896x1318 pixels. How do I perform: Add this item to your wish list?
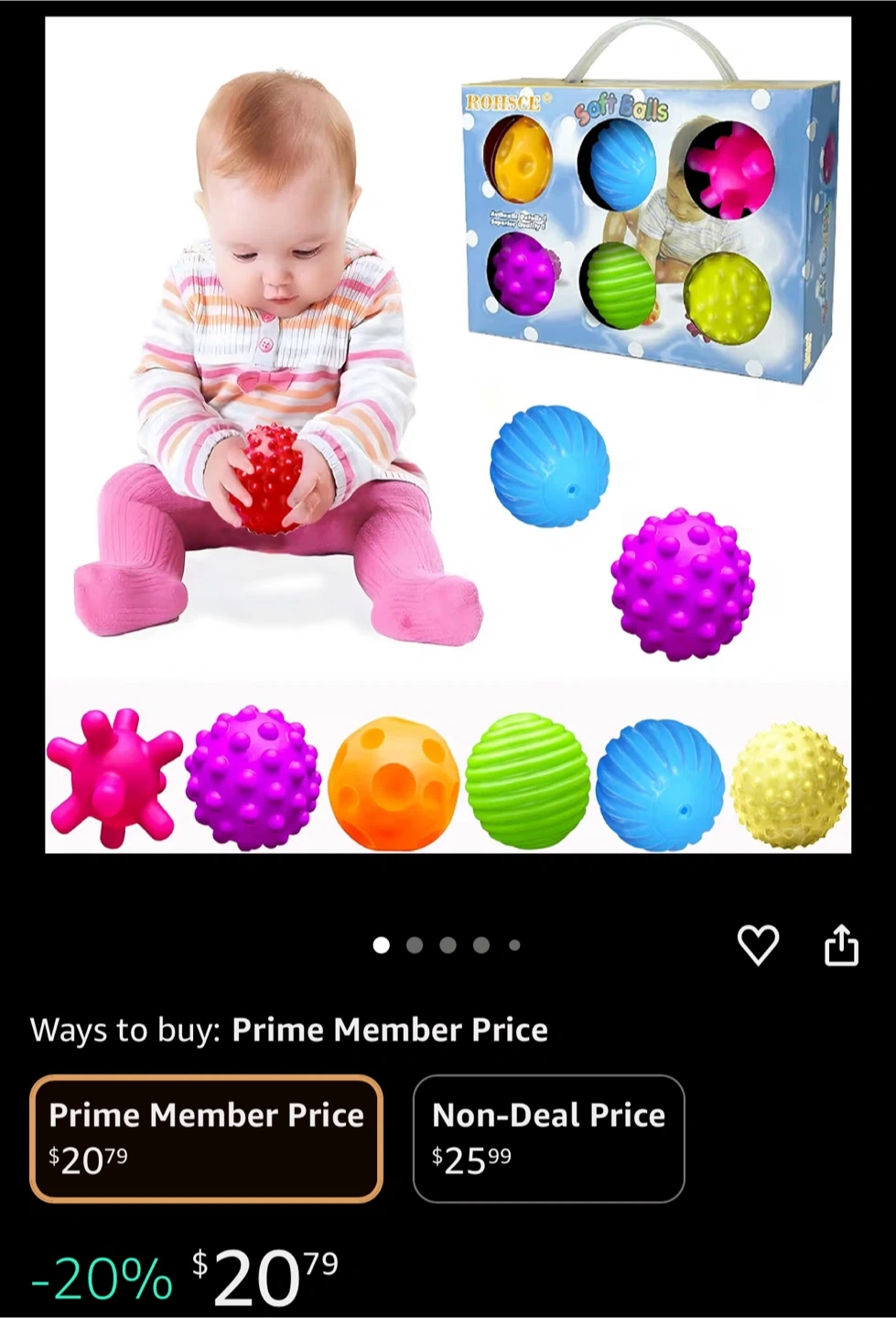[758, 945]
